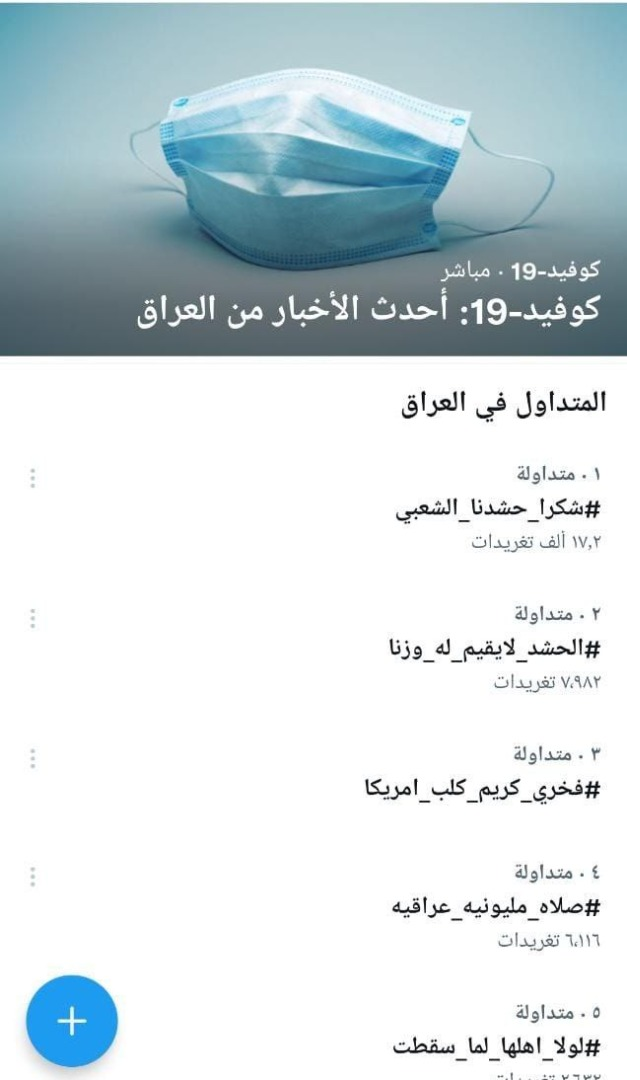Compose a new tweet with the plus button

[71, 1021]
